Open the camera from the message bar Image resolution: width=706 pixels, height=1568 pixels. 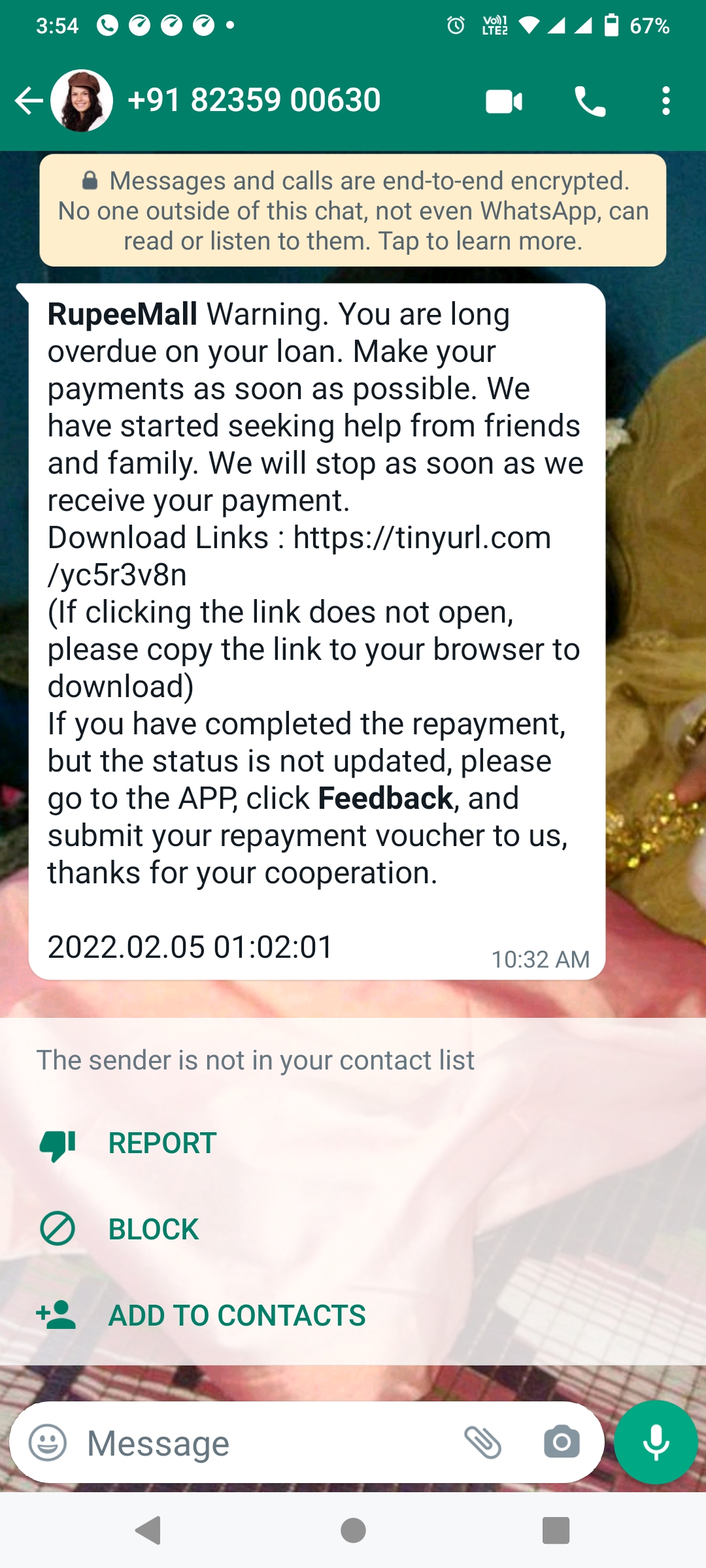[x=562, y=1443]
